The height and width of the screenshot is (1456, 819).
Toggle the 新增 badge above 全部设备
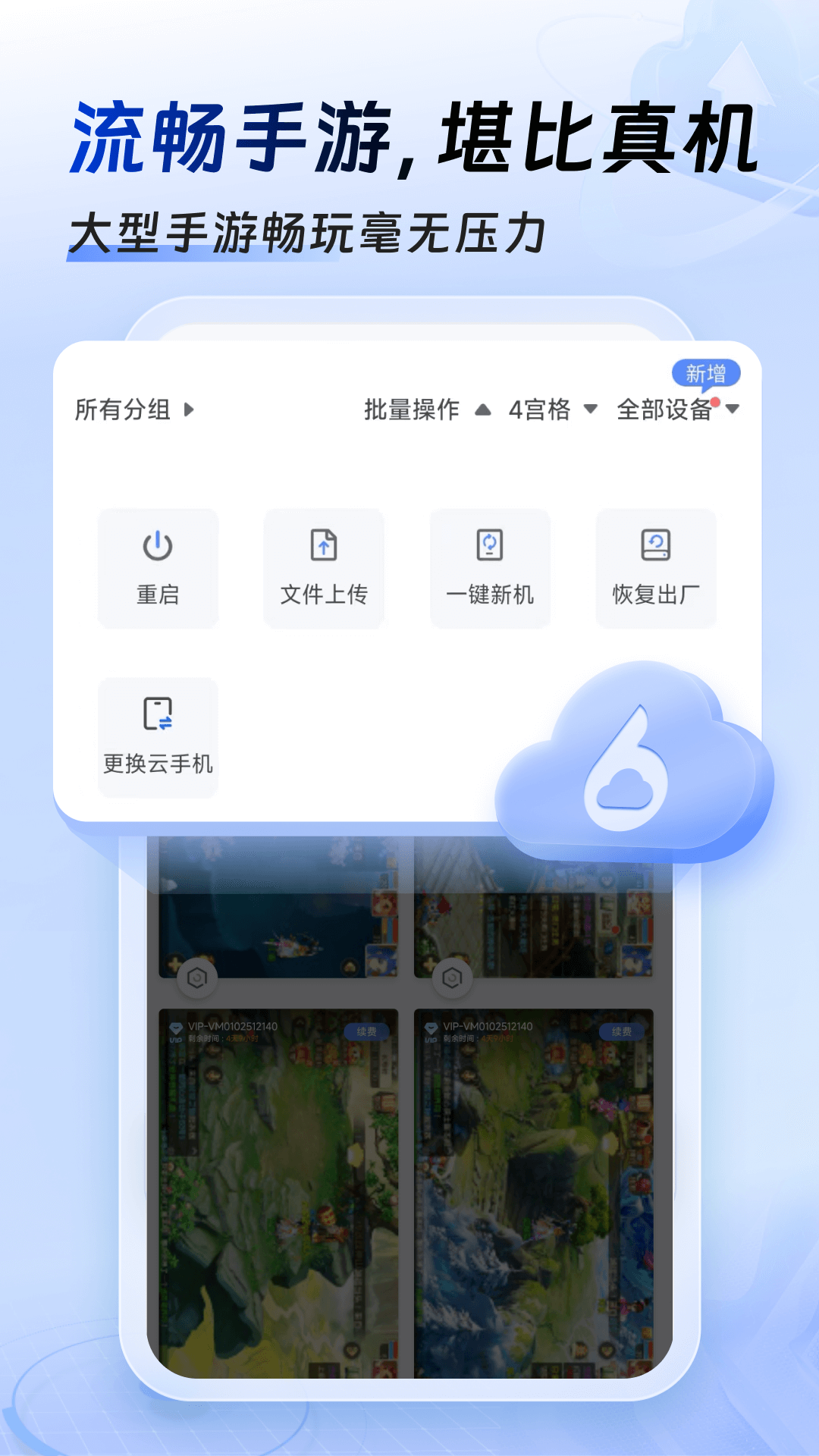point(708,373)
